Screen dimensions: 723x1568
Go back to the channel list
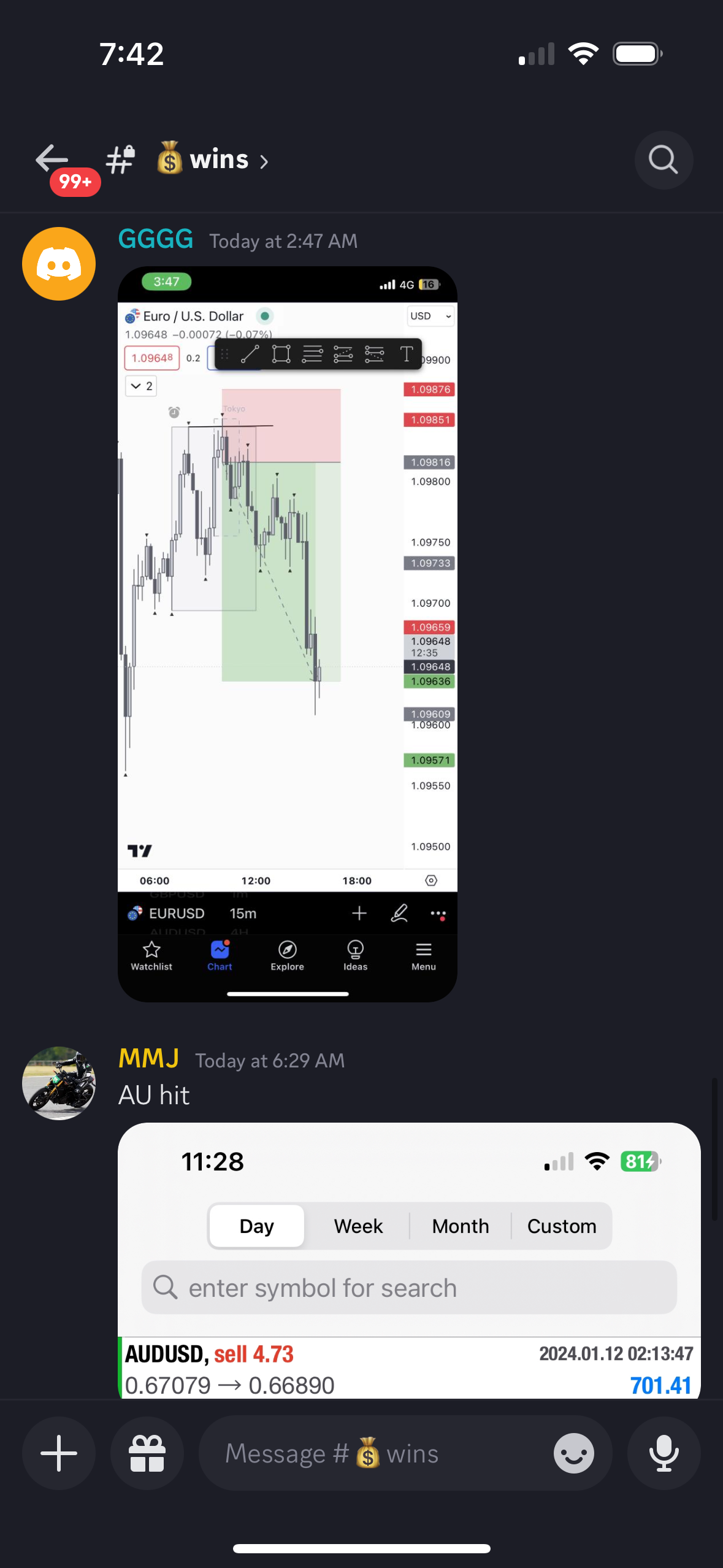[53, 159]
